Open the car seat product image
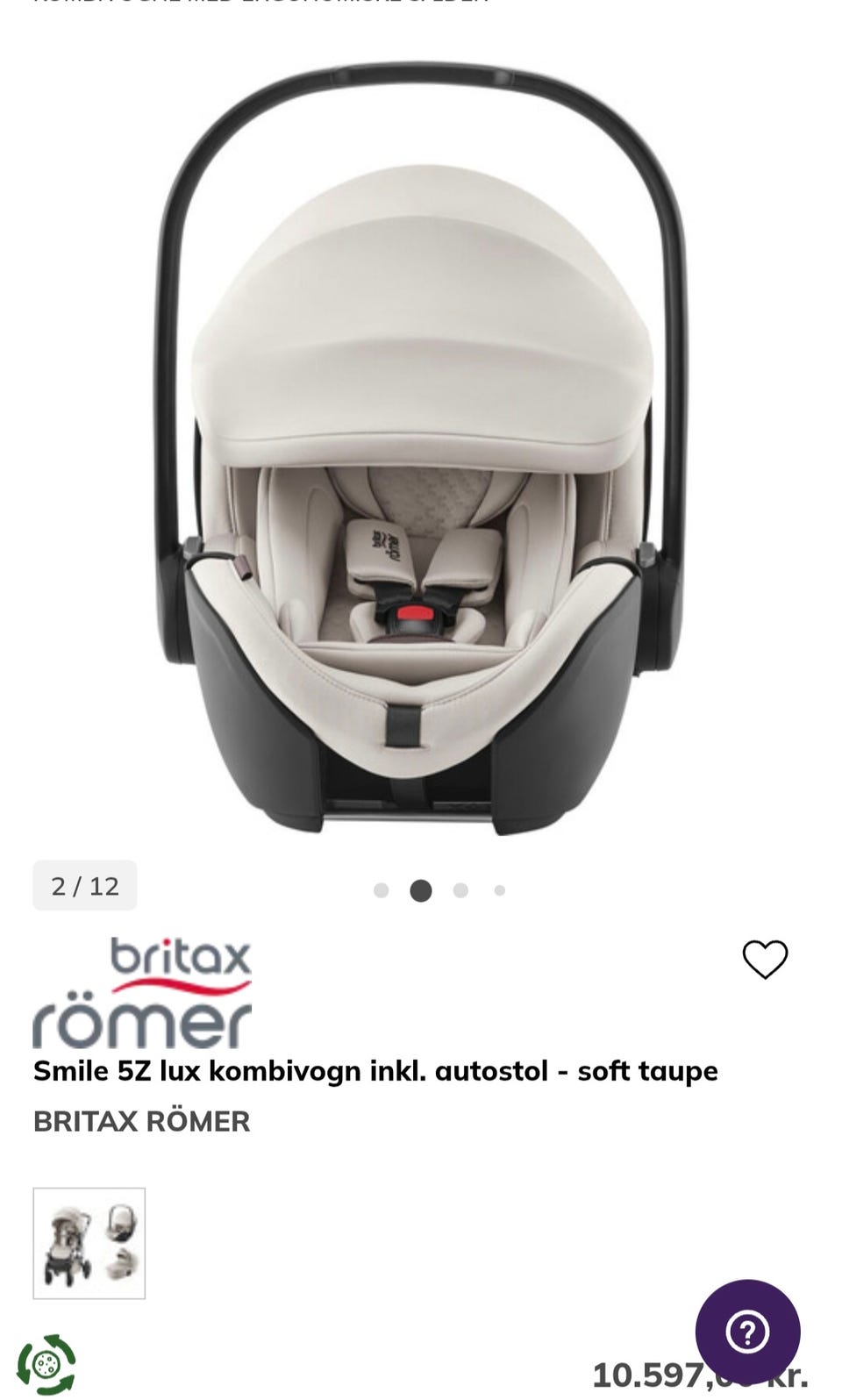Screen dimensions: 842x1400 421,447
